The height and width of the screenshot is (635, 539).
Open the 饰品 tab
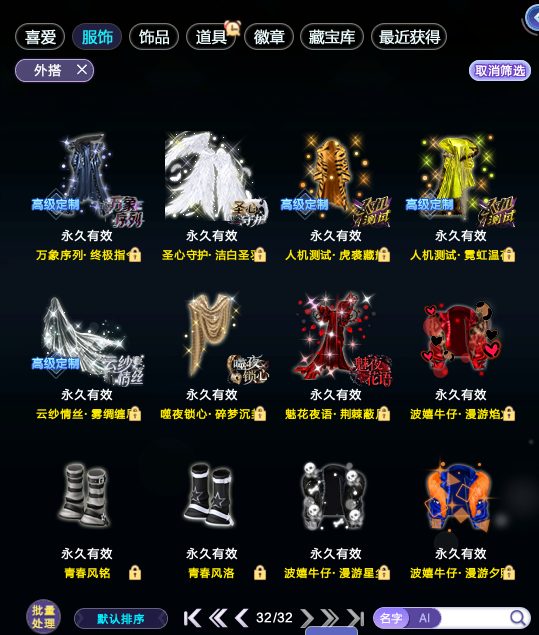tap(154, 37)
